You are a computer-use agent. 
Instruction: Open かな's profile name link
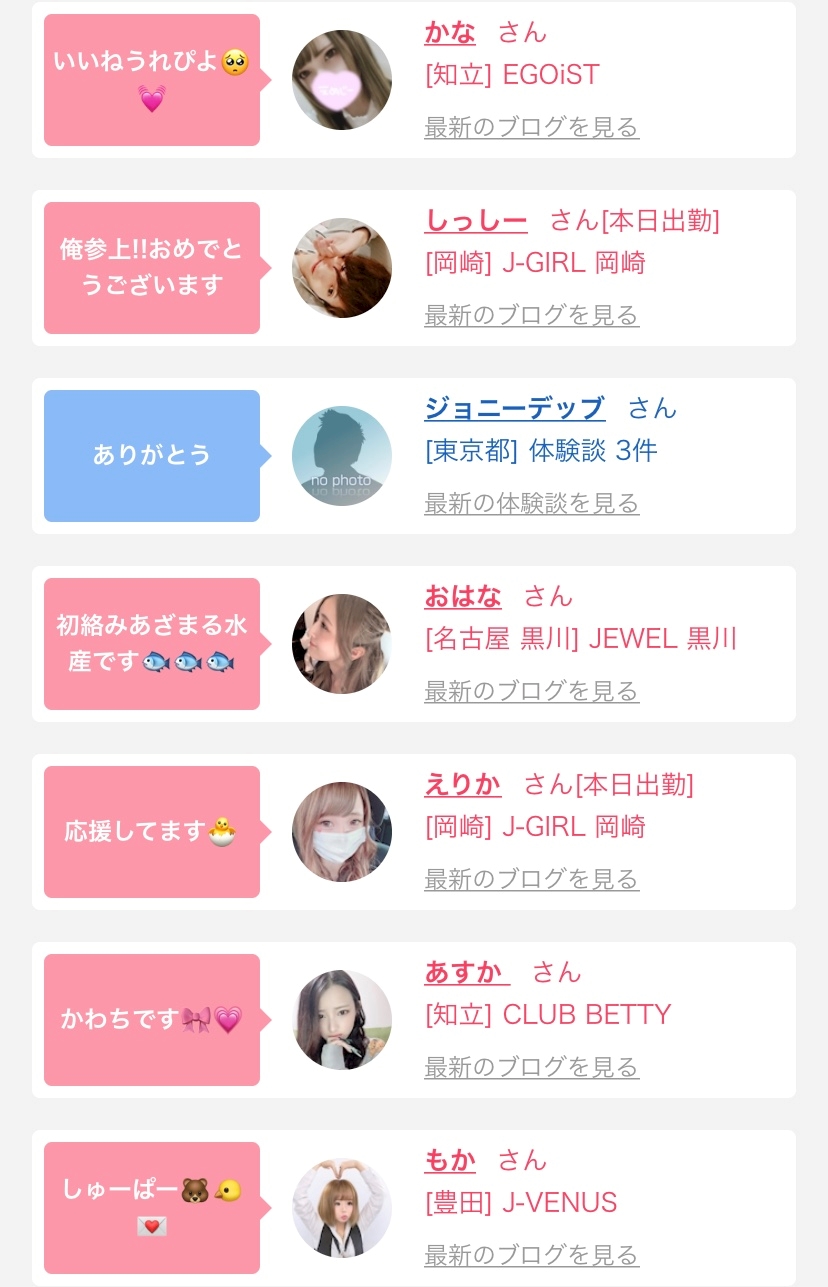click(450, 32)
